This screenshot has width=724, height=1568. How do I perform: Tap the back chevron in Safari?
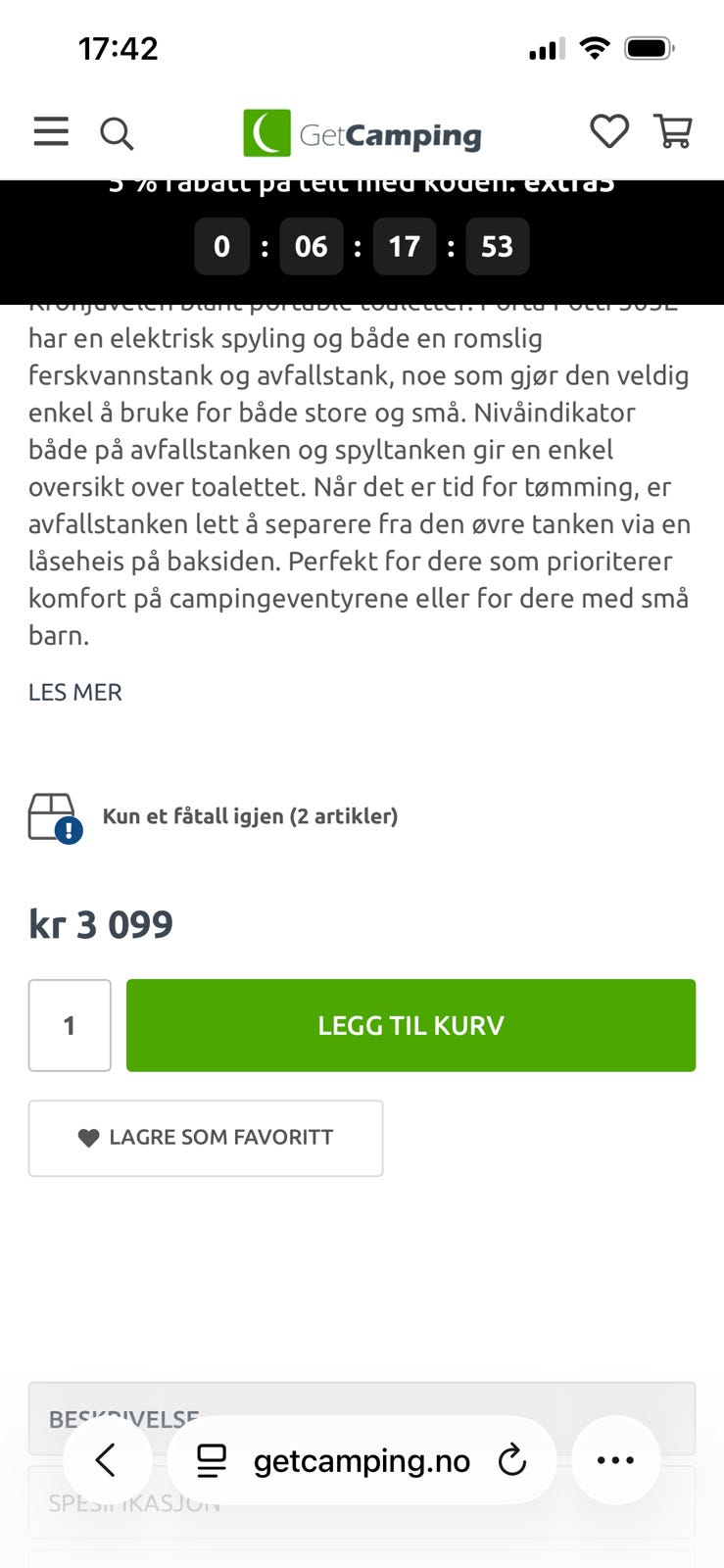(108, 1460)
